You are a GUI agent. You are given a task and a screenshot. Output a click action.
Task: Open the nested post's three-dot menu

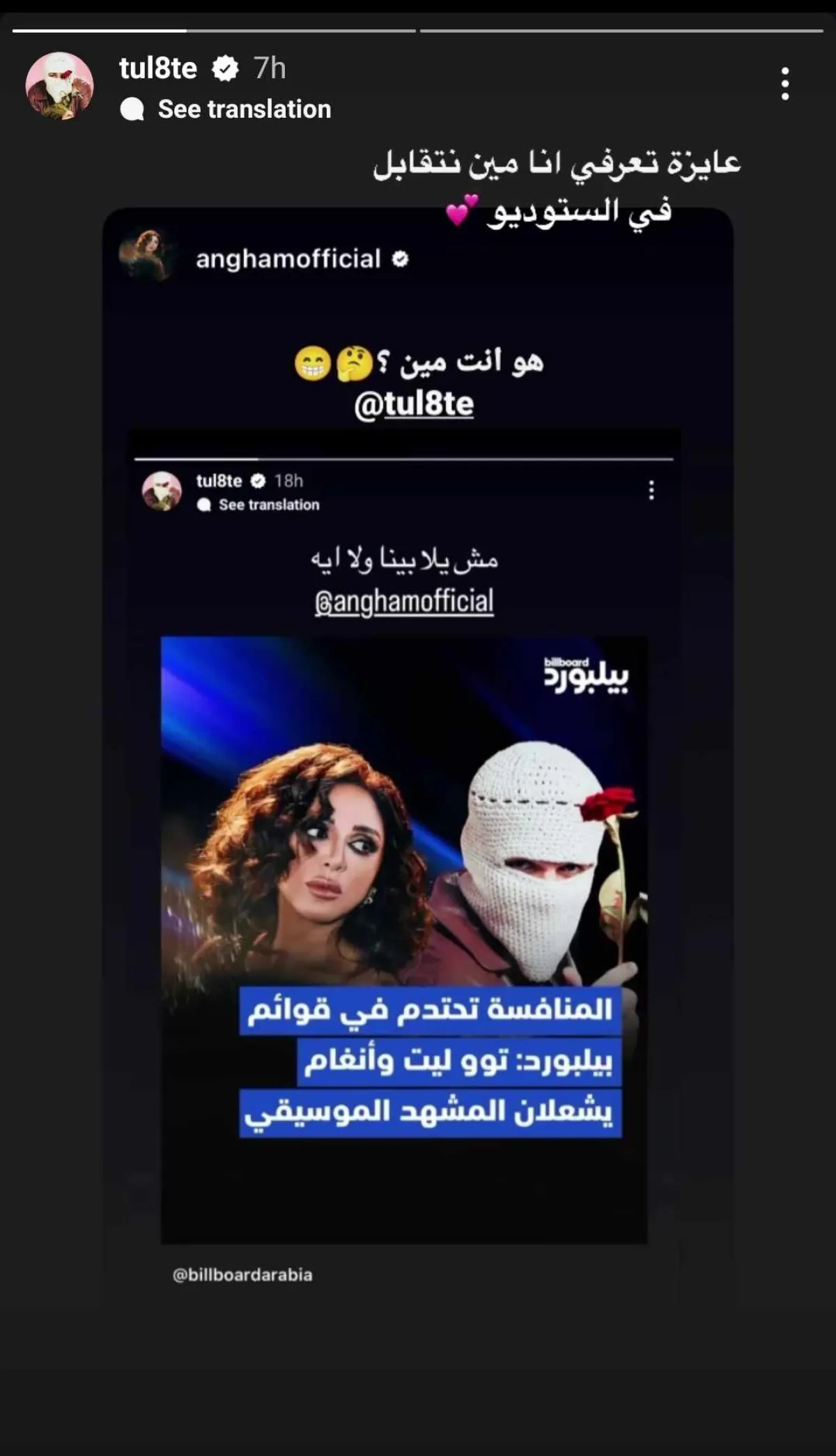point(652,491)
